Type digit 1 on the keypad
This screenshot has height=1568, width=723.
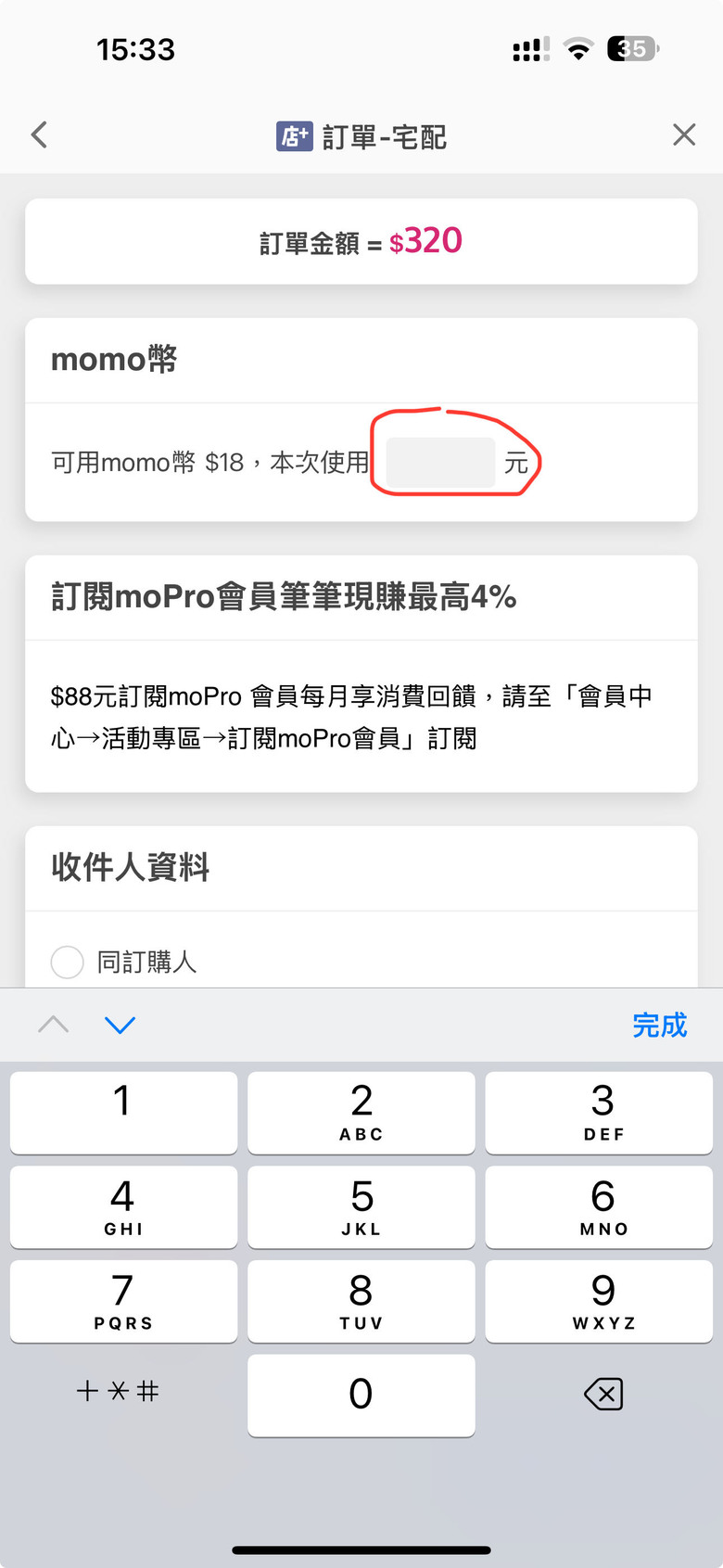pos(123,1112)
